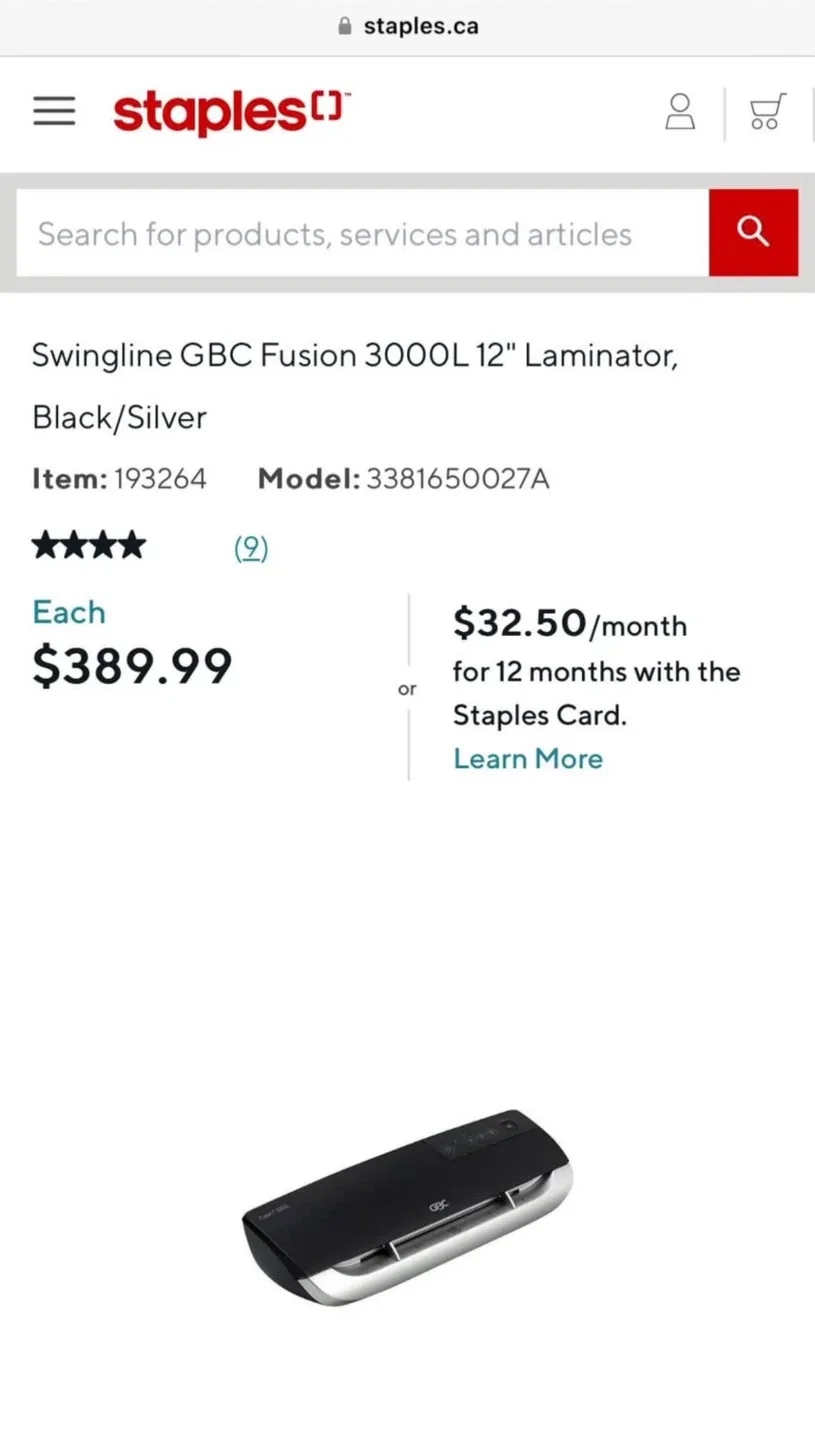The image size is (815, 1440).
Task: View the shopping cart icon
Action: coord(766,113)
